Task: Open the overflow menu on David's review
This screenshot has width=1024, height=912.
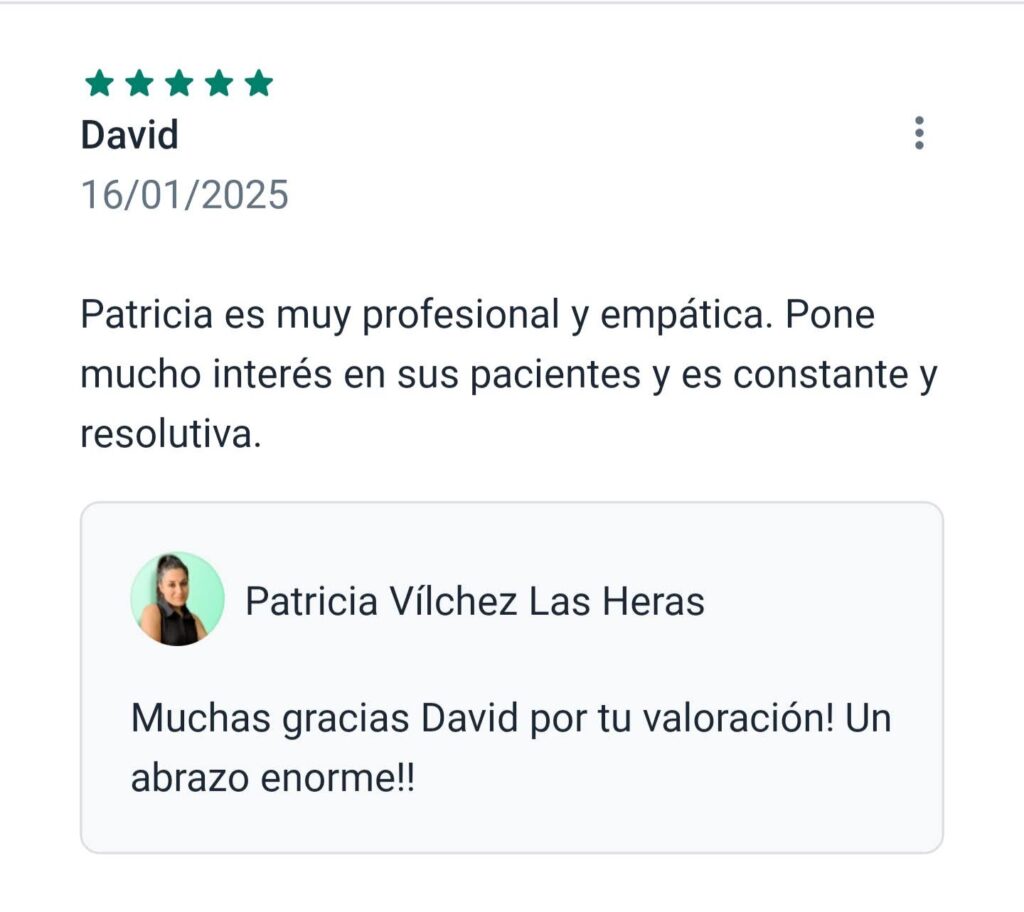Action: point(919,133)
